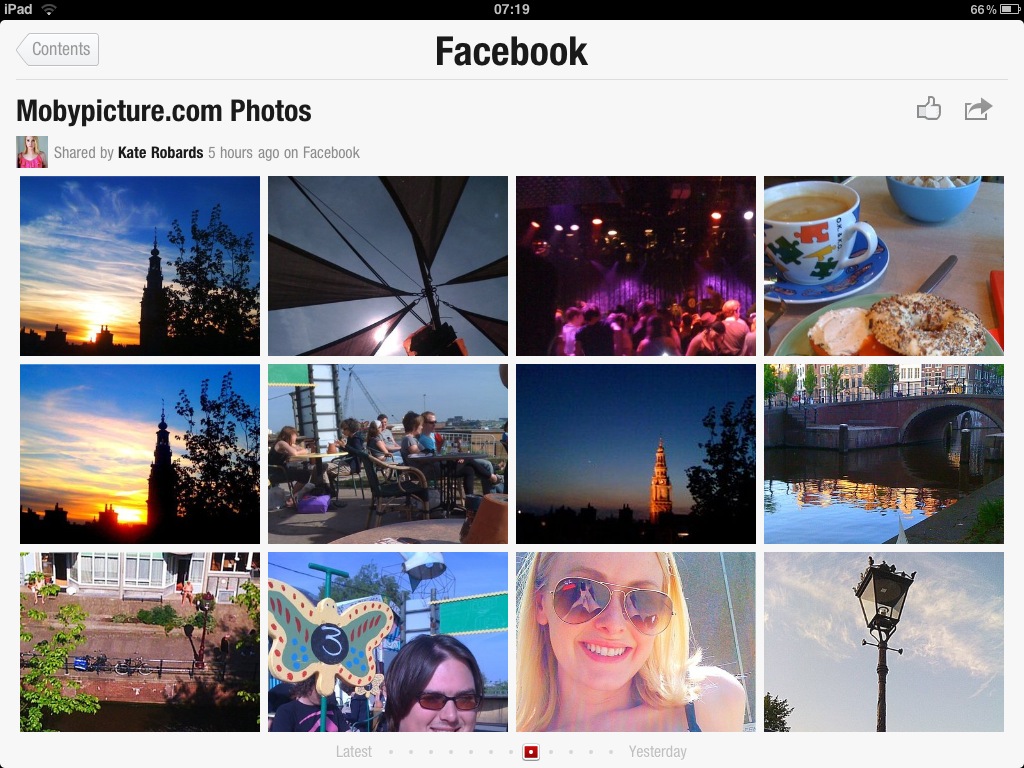The height and width of the screenshot is (768, 1024).
Task: Tap the red current page indicator
Action: pos(531,752)
